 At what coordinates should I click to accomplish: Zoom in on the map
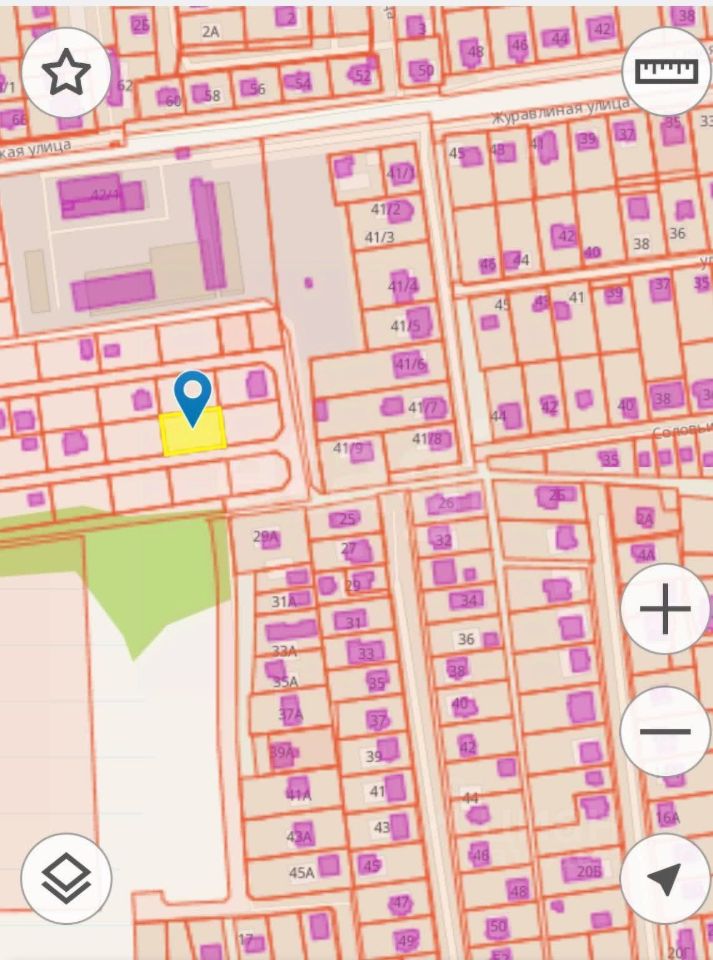coord(665,609)
